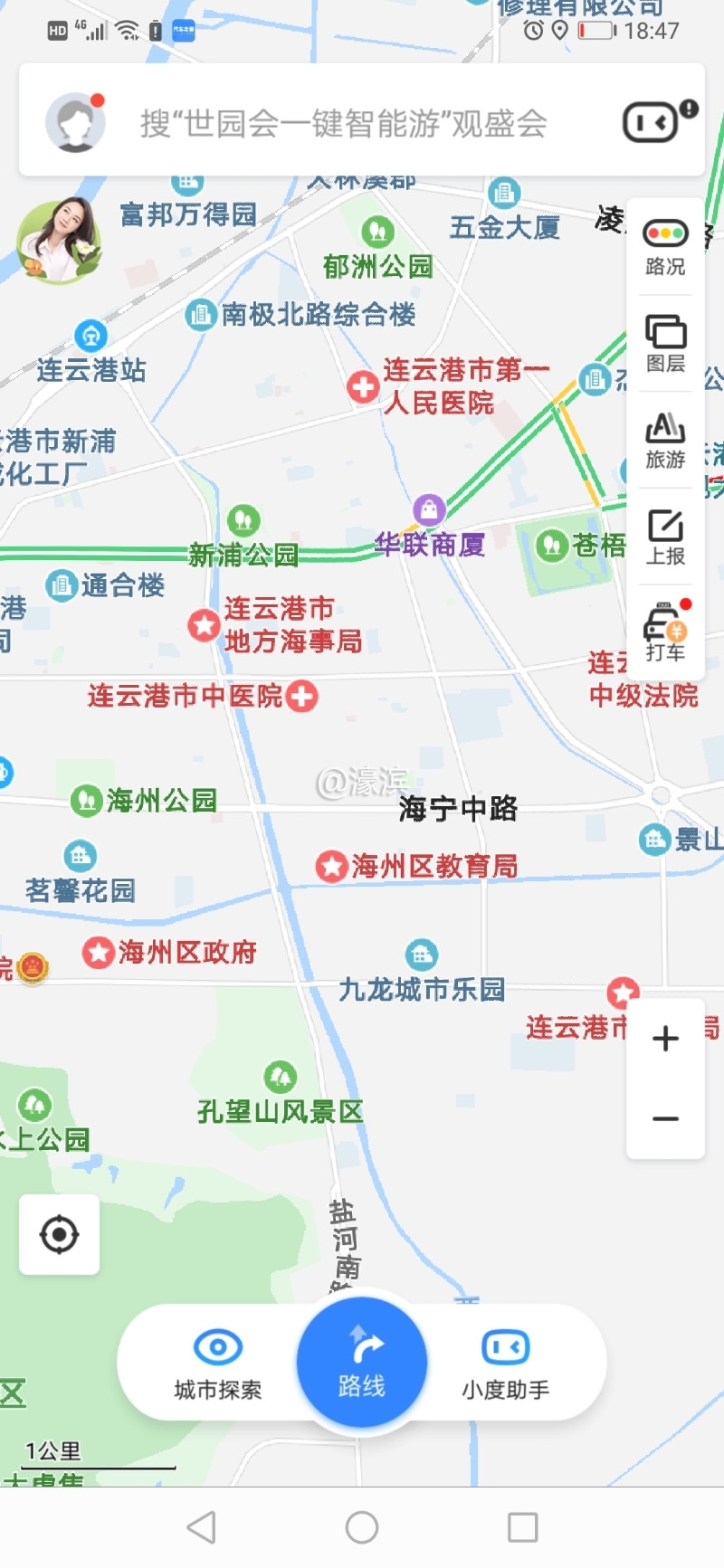The image size is (724, 1568).
Task: Open the 海州区政府 government POI
Action: pos(100,952)
